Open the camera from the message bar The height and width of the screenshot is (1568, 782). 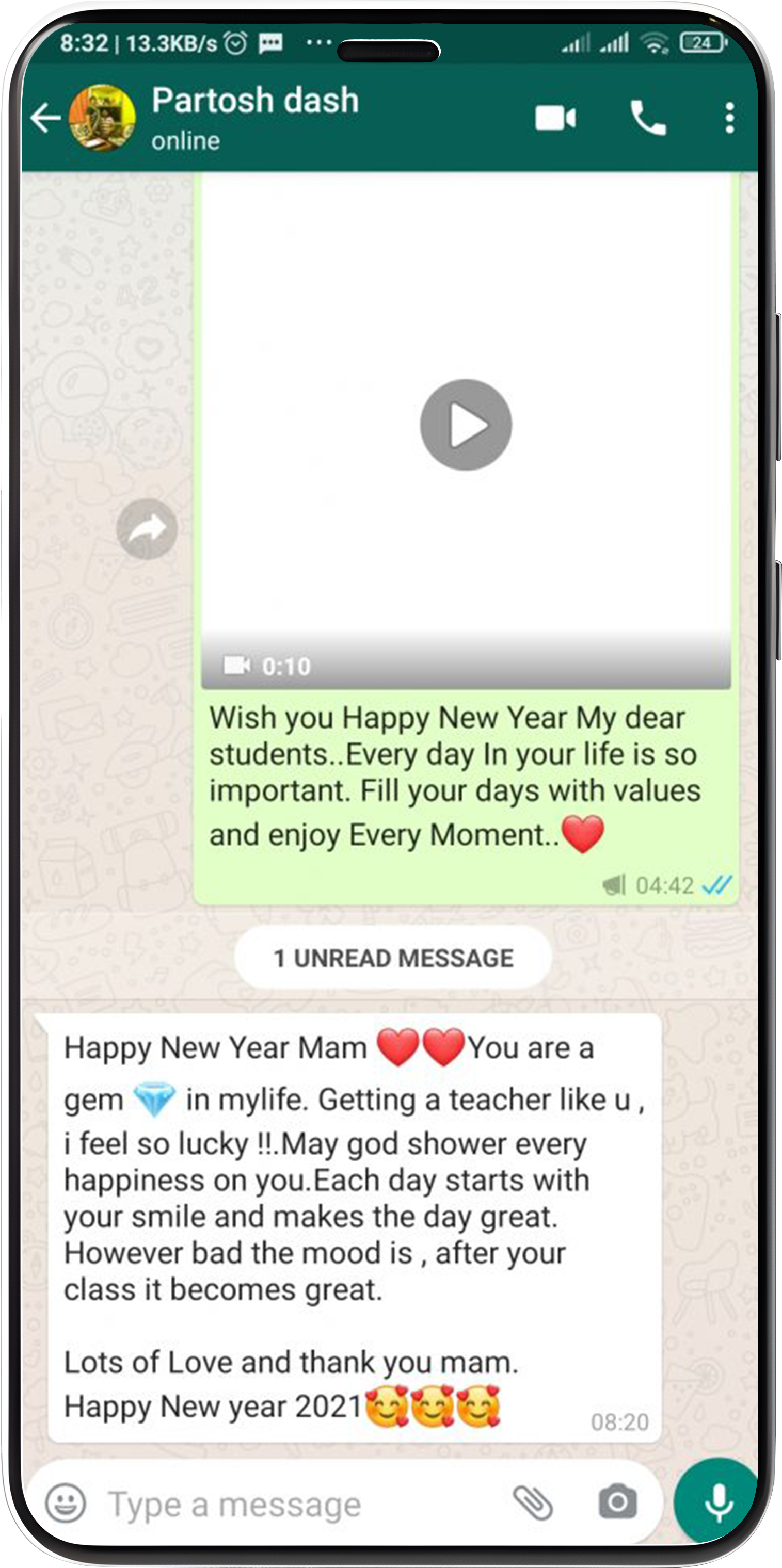617,1504
